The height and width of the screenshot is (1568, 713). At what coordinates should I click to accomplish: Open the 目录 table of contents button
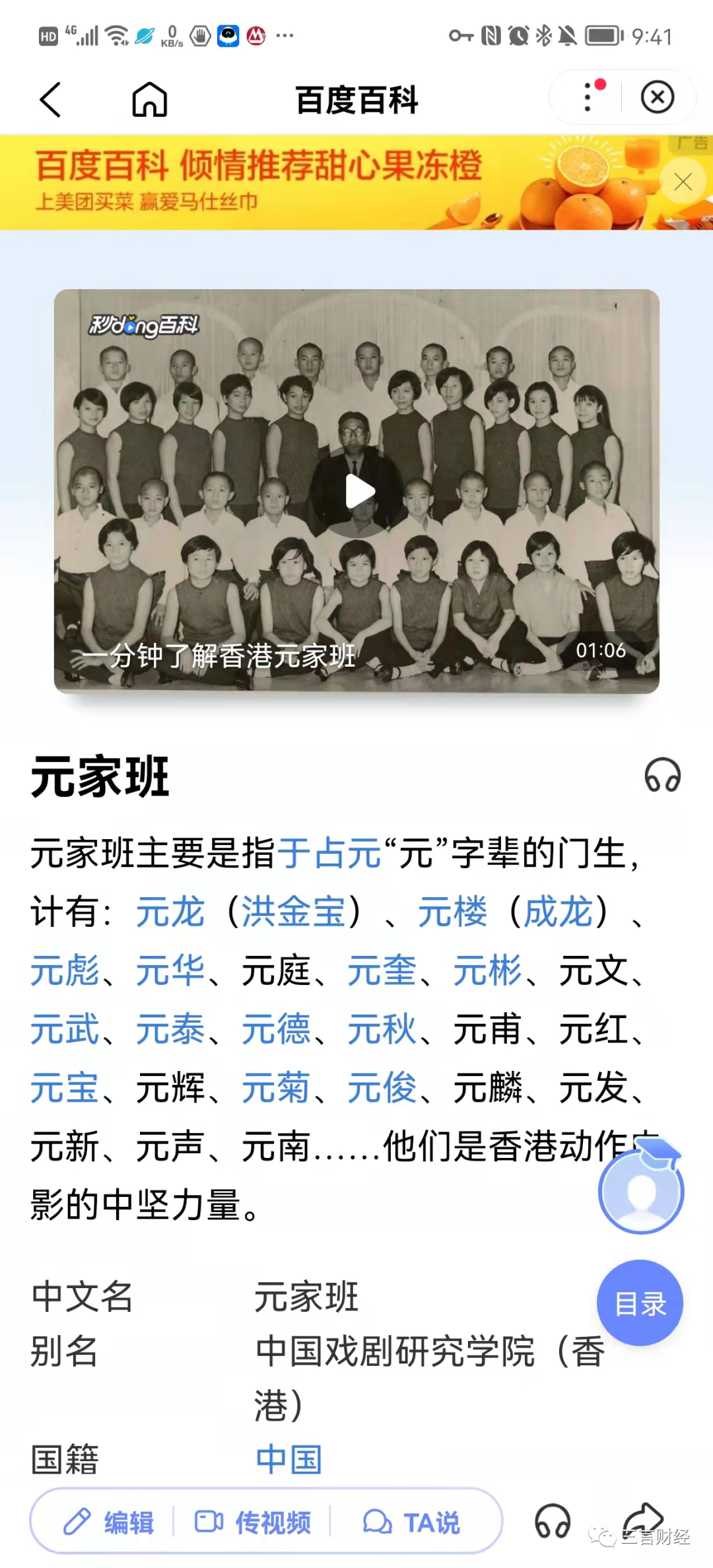coord(640,1303)
